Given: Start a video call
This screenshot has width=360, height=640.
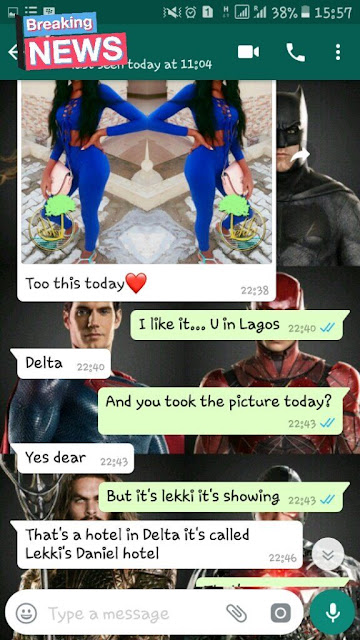Looking at the screenshot, I should (x=248, y=52).
